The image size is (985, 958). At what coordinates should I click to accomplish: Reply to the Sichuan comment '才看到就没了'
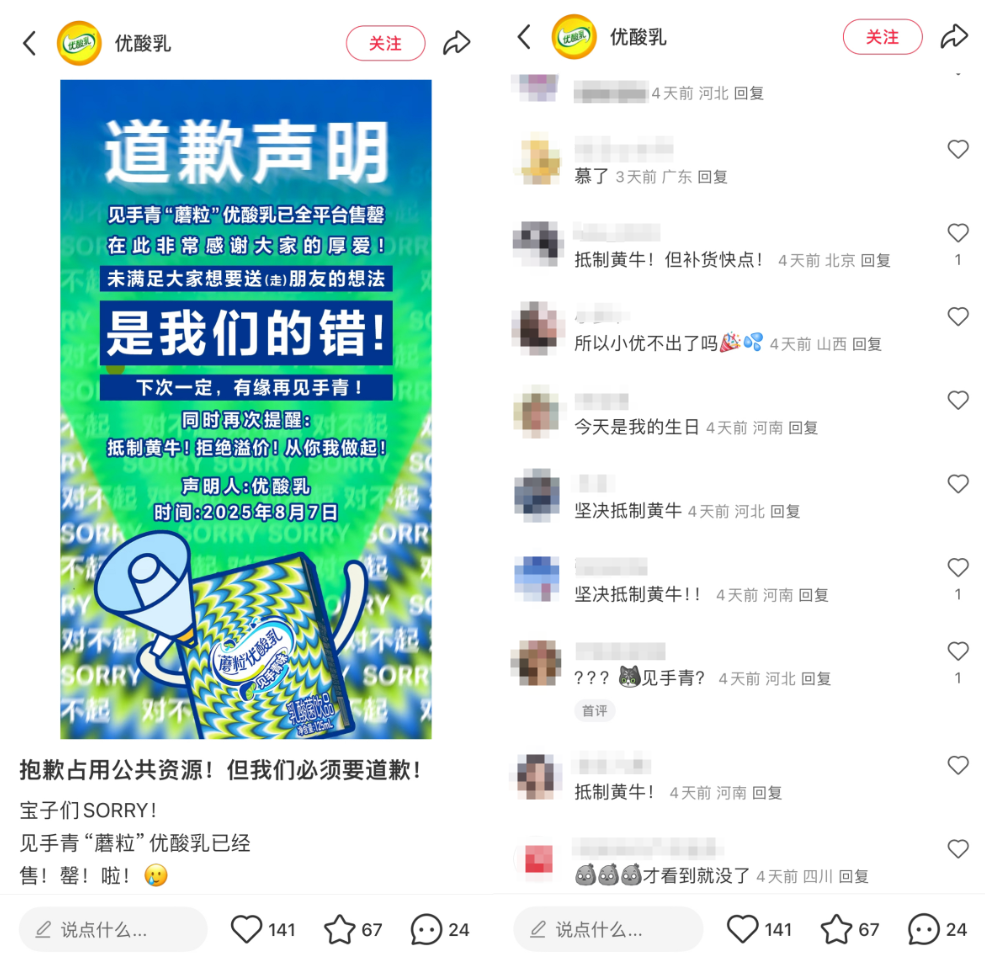(853, 877)
